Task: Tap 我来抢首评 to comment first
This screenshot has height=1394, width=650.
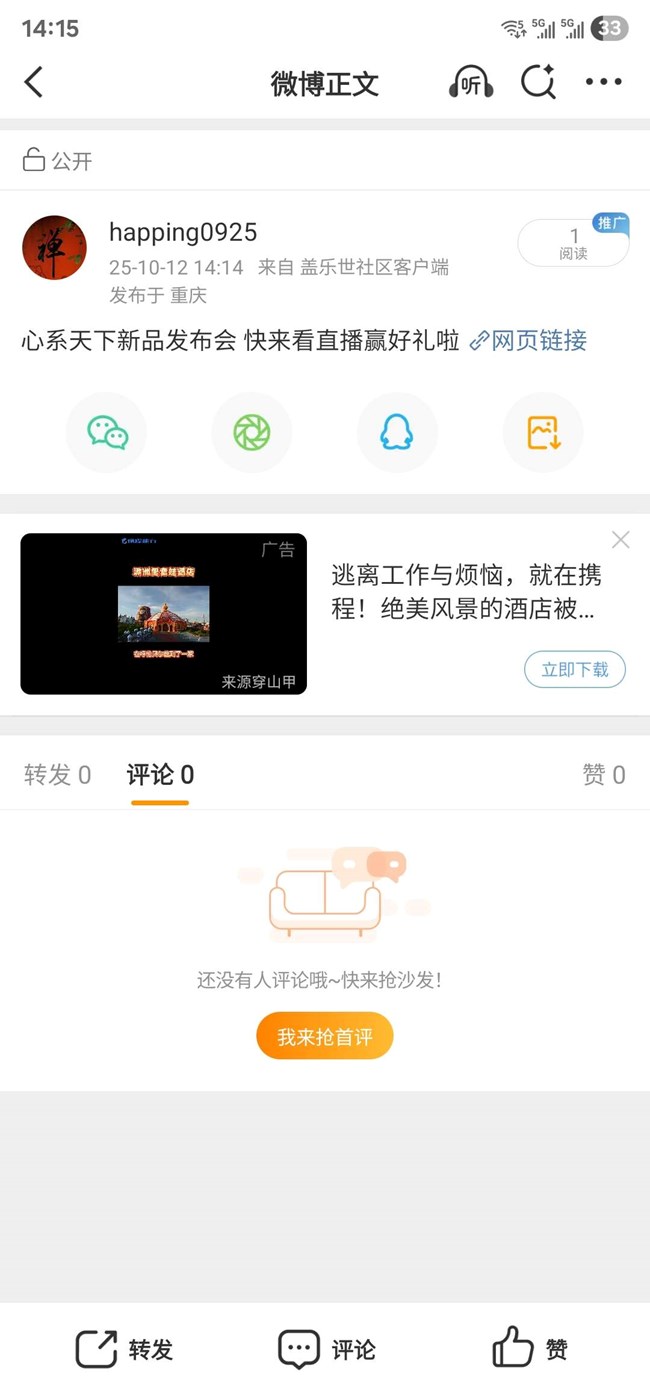Action: pyautogui.click(x=325, y=1037)
